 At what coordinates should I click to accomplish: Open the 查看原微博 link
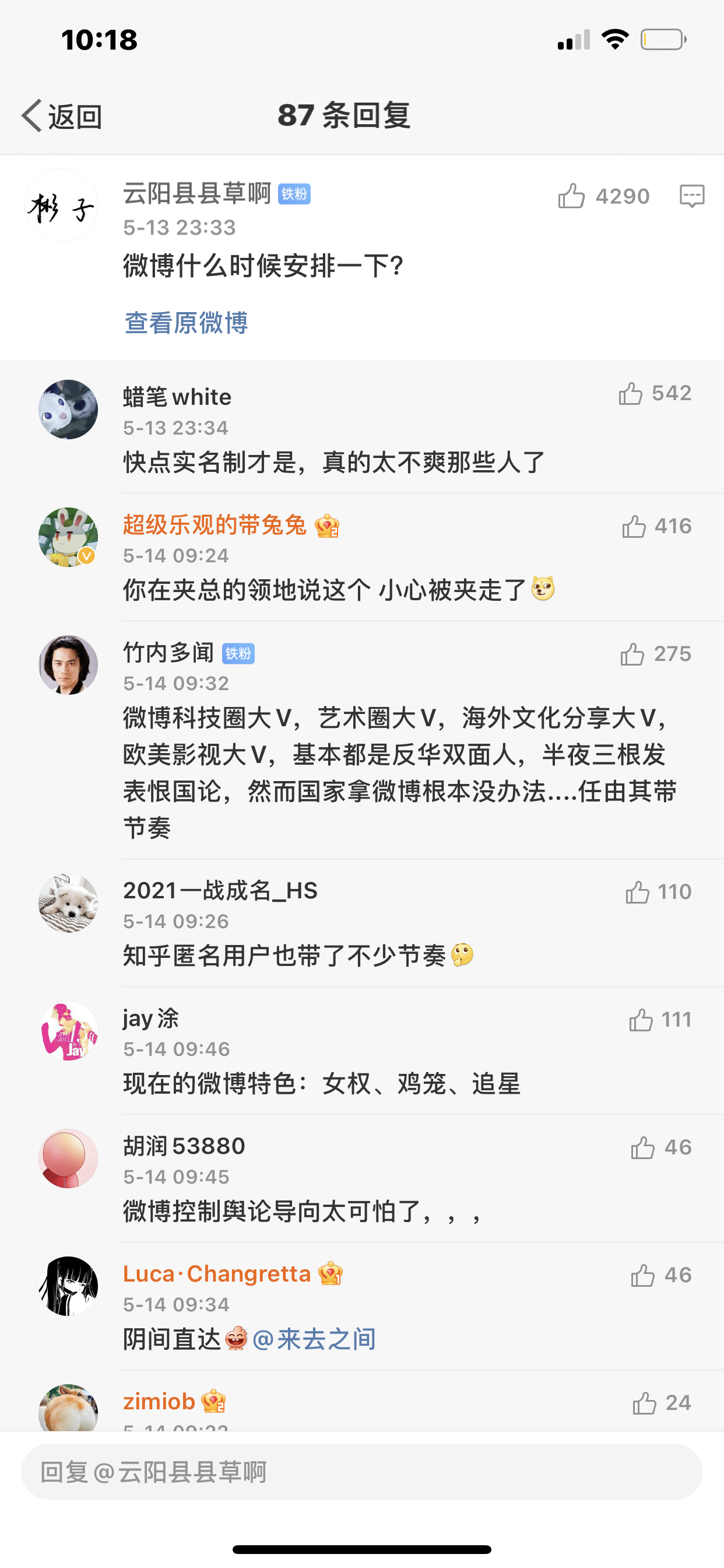point(186,323)
